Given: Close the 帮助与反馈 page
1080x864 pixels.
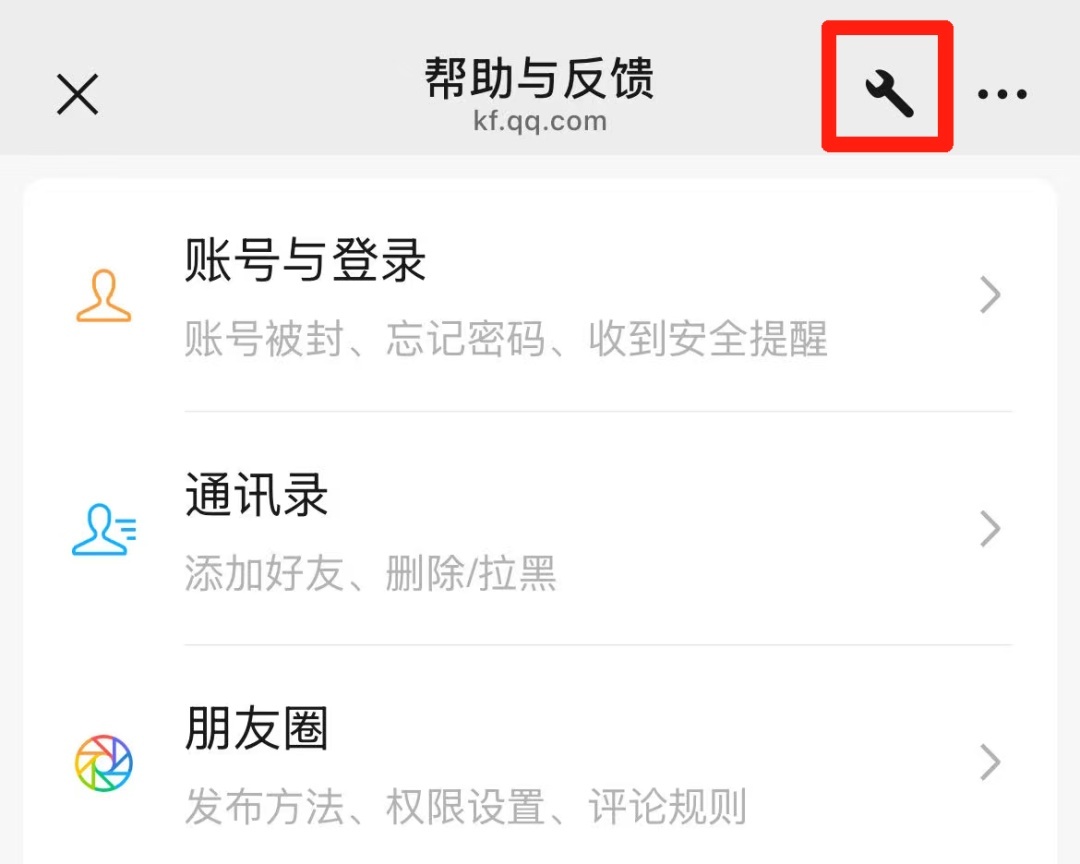Looking at the screenshot, I should pos(77,95).
